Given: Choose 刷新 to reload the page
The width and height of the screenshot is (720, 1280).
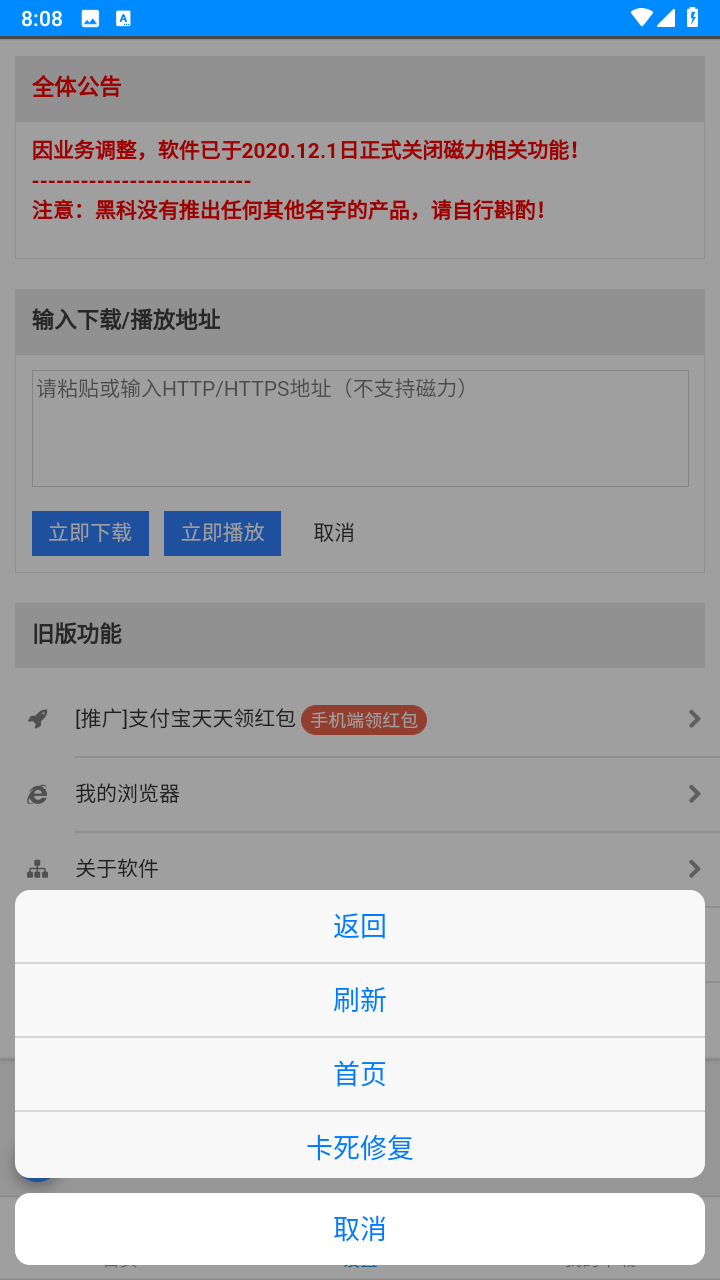Looking at the screenshot, I should click(360, 1000).
